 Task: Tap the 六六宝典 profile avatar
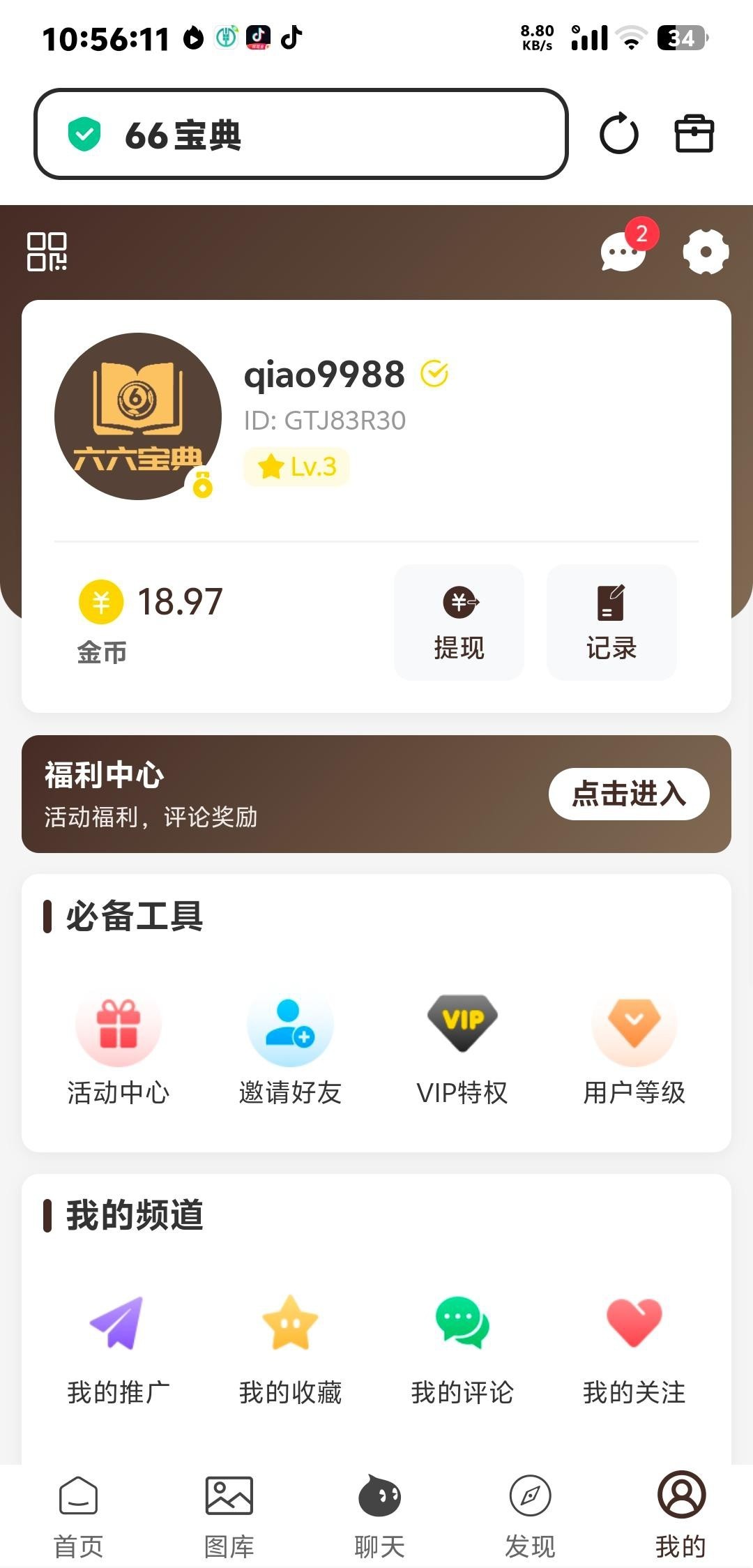point(138,416)
